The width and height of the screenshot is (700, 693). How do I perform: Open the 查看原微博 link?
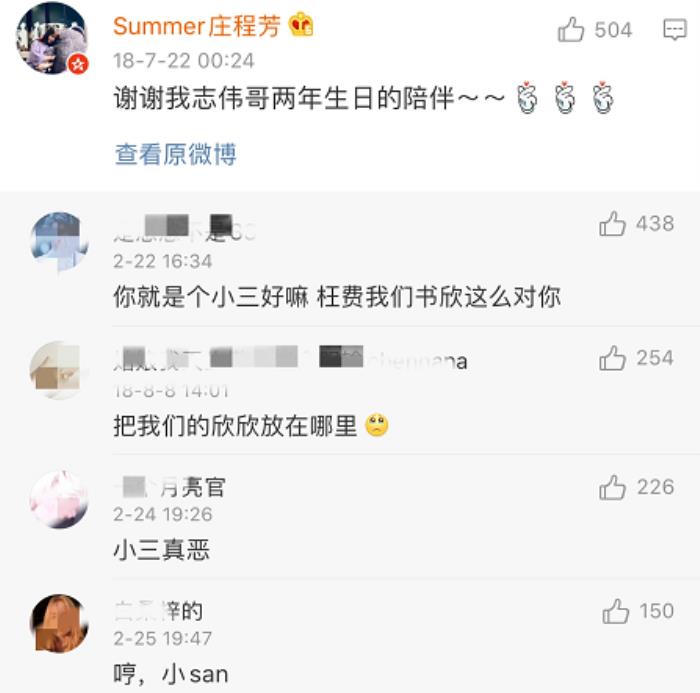point(175,154)
